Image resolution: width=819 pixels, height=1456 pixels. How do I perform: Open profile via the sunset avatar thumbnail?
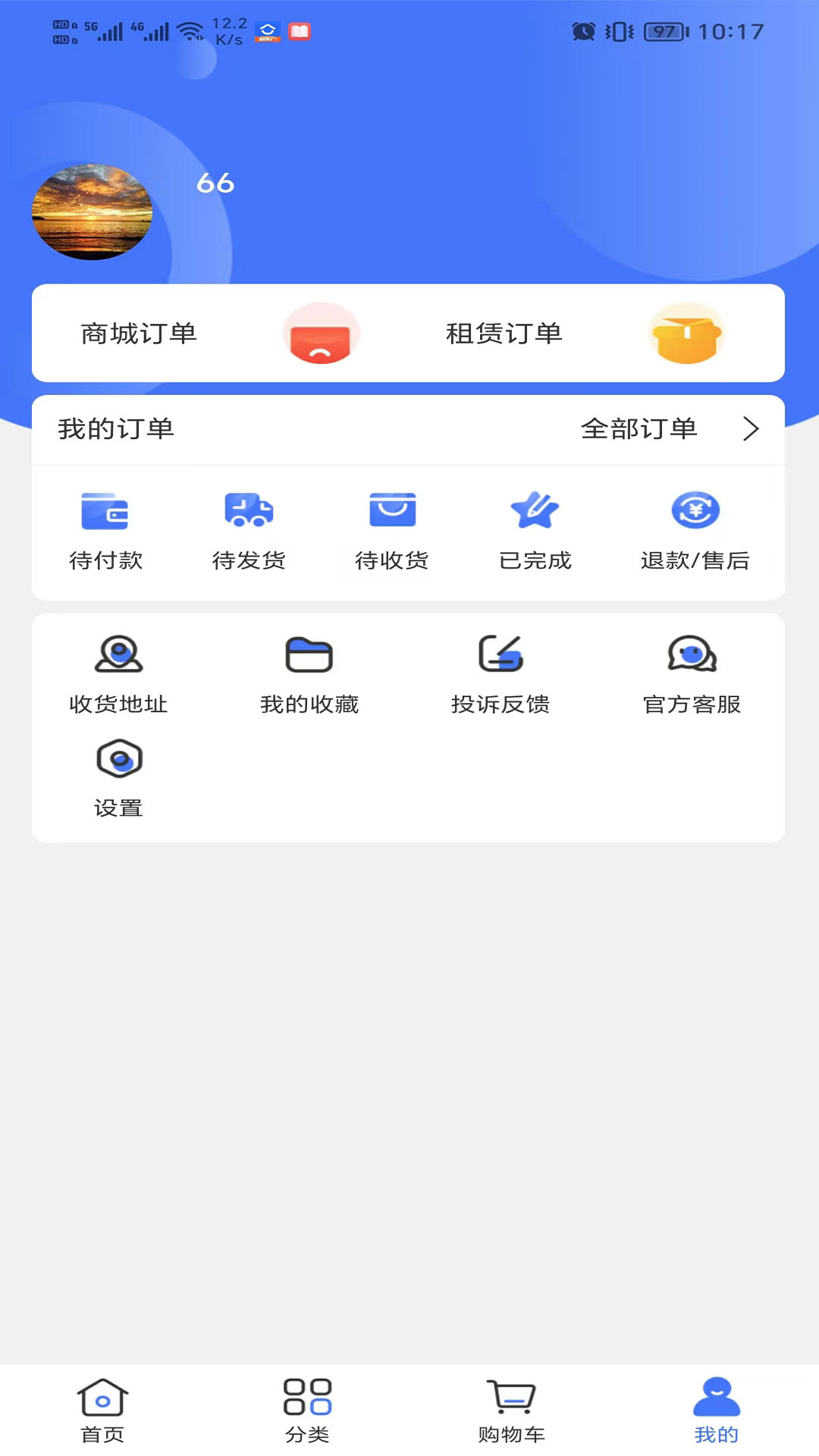tap(92, 212)
